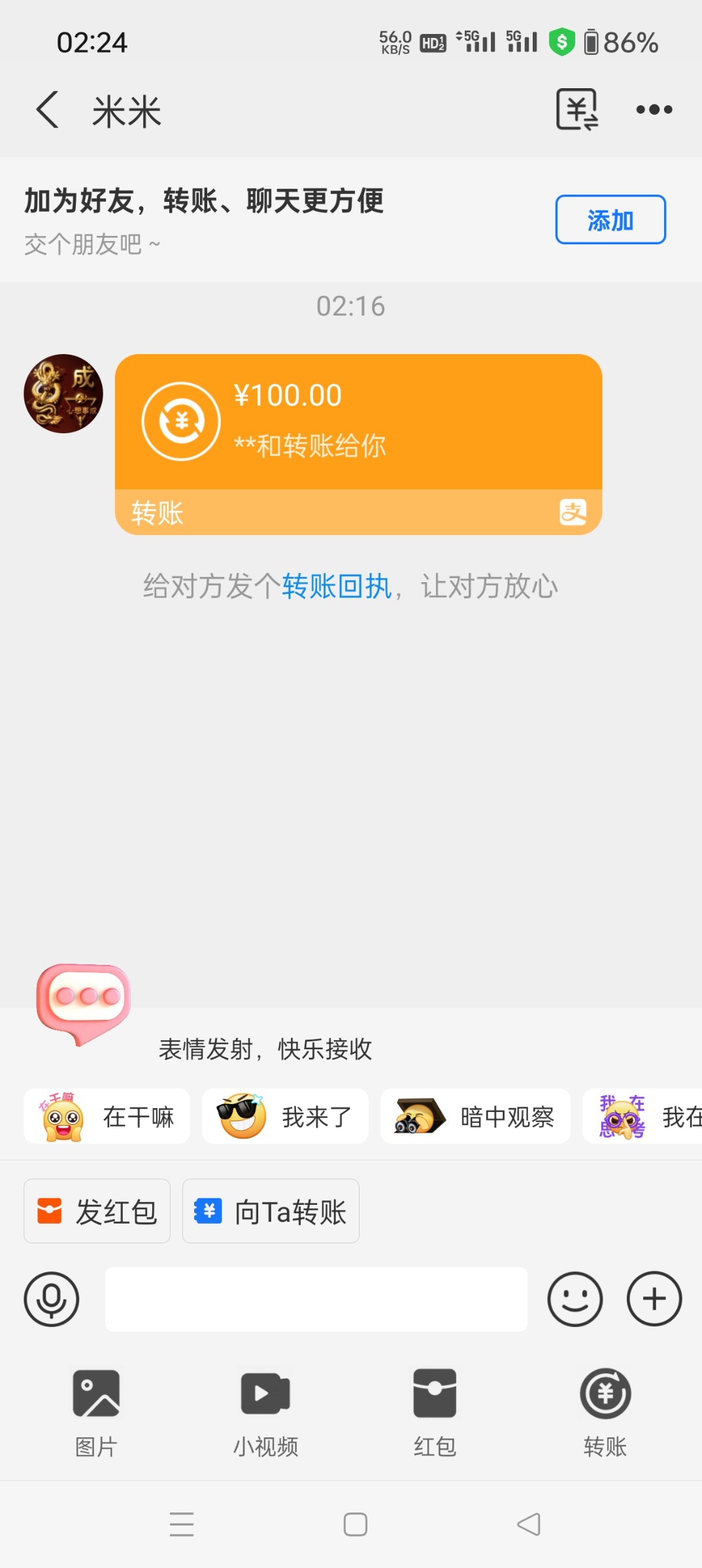Open the emoji smiley picker

[x=575, y=1299]
